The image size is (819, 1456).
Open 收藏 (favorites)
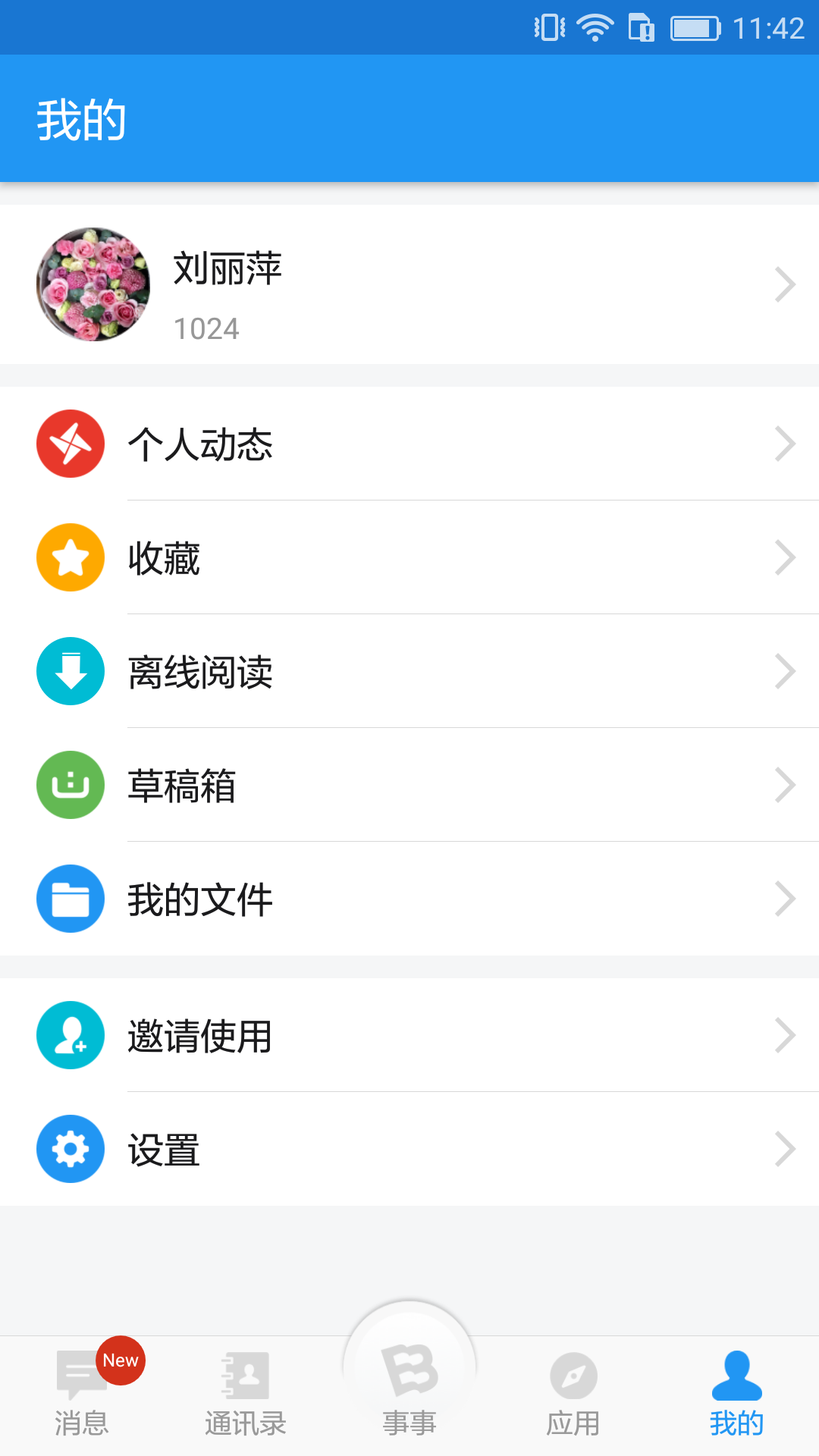click(x=409, y=557)
